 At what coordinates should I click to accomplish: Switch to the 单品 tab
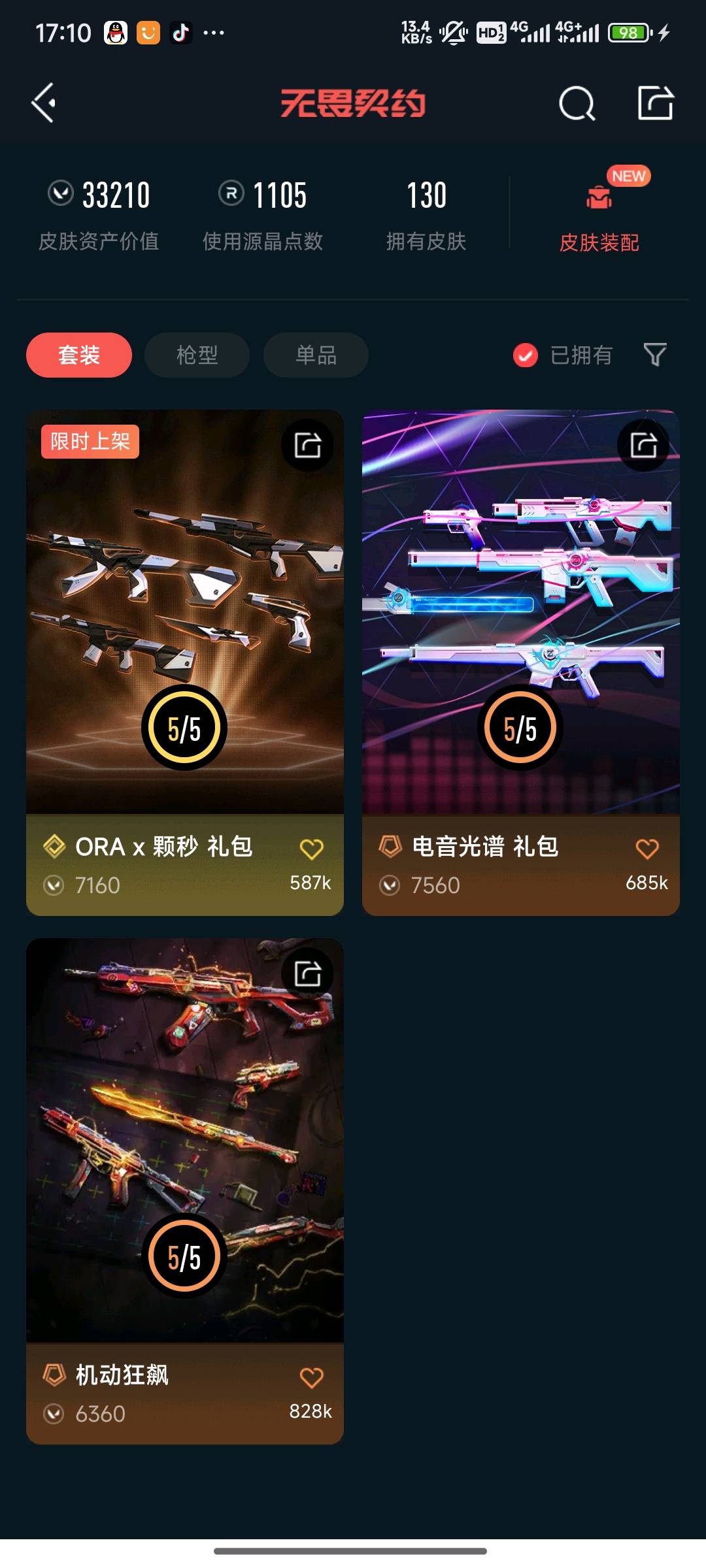(316, 355)
